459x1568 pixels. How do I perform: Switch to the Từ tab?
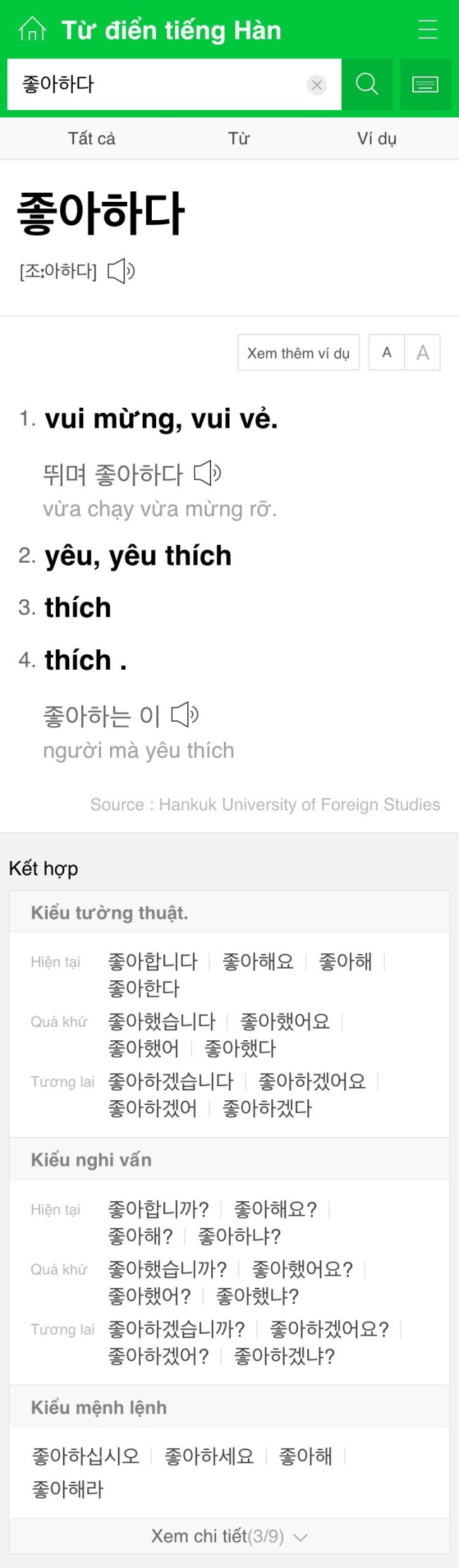(239, 138)
